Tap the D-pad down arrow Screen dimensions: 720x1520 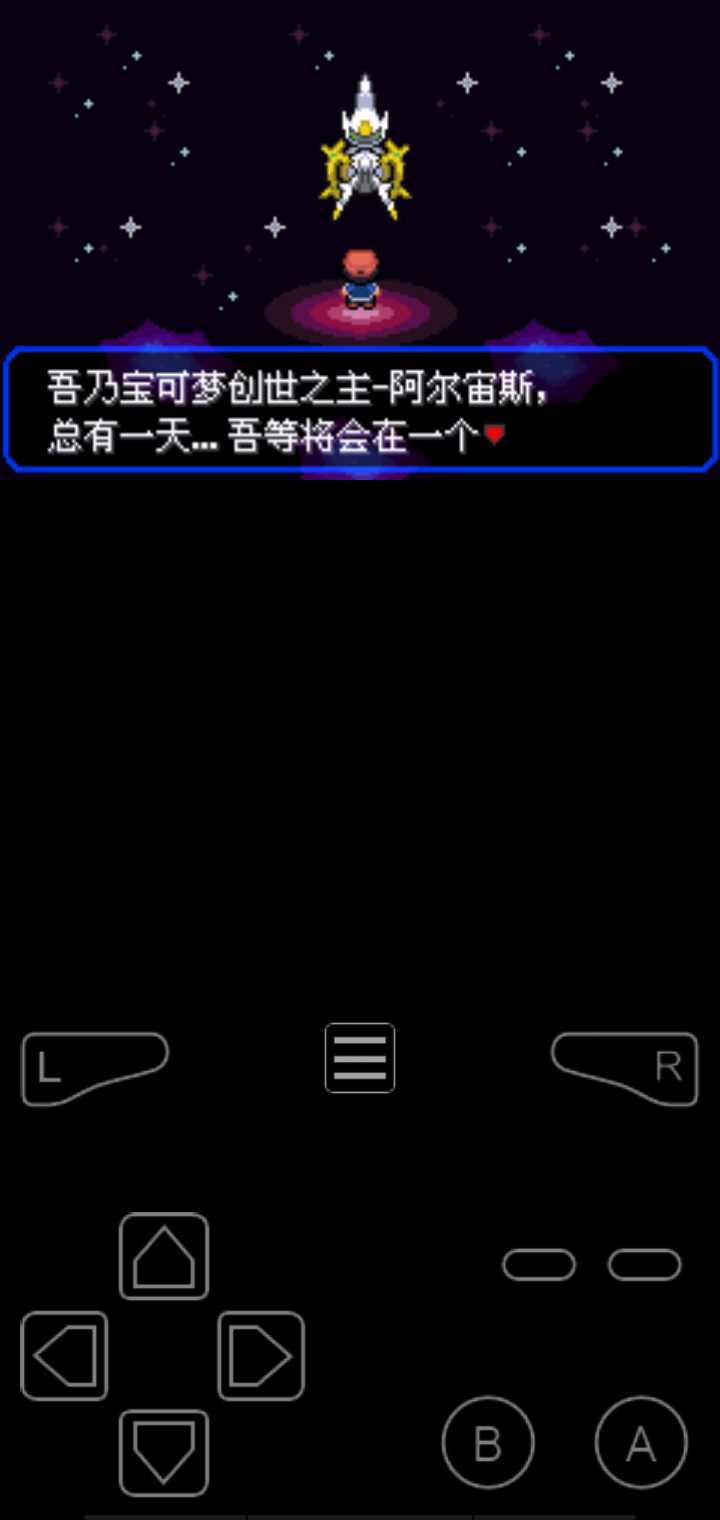coord(164,1453)
